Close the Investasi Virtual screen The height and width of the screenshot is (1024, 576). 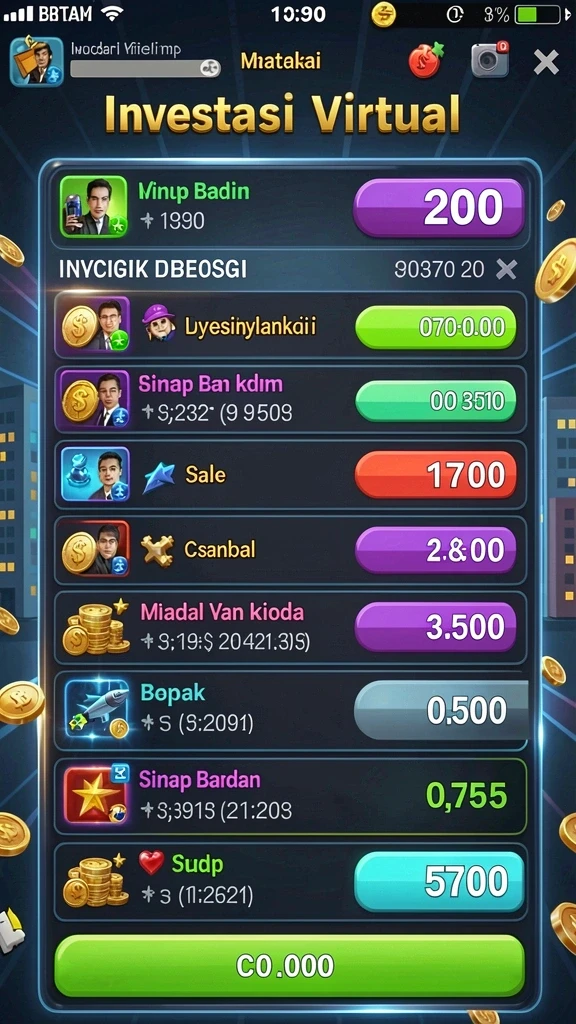pyautogui.click(x=546, y=63)
